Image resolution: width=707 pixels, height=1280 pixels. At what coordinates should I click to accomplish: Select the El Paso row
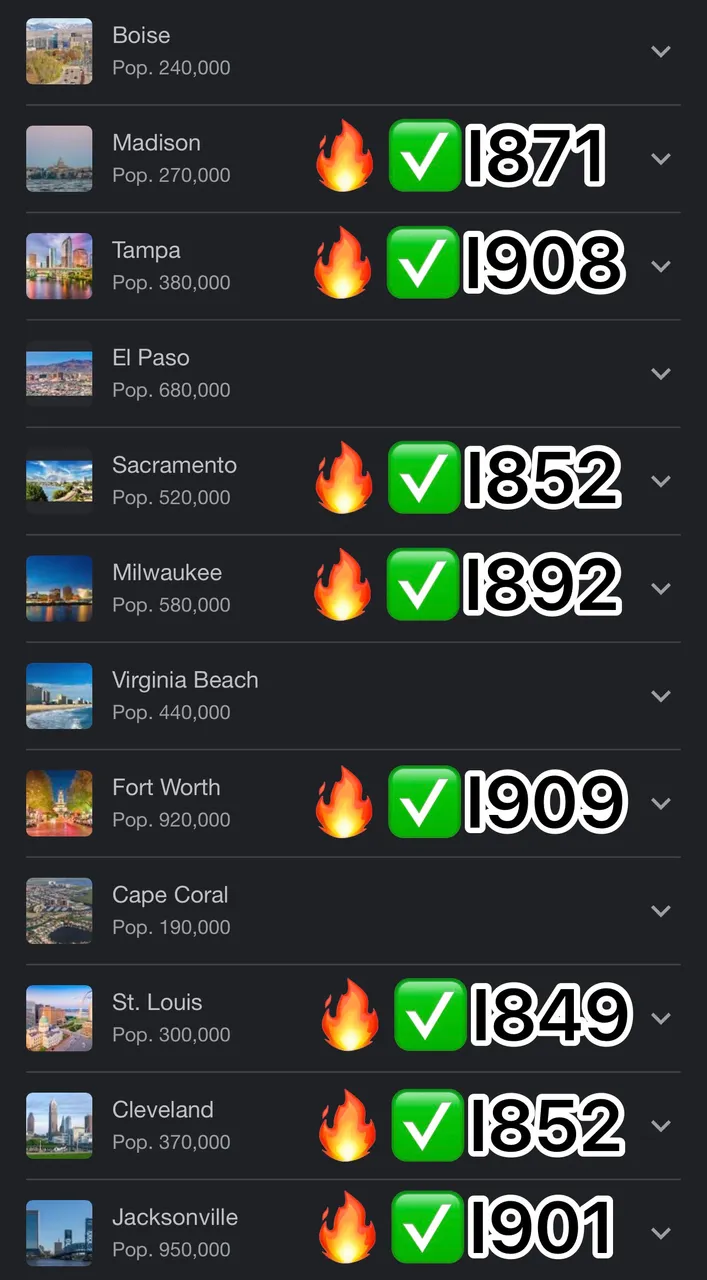151,373
